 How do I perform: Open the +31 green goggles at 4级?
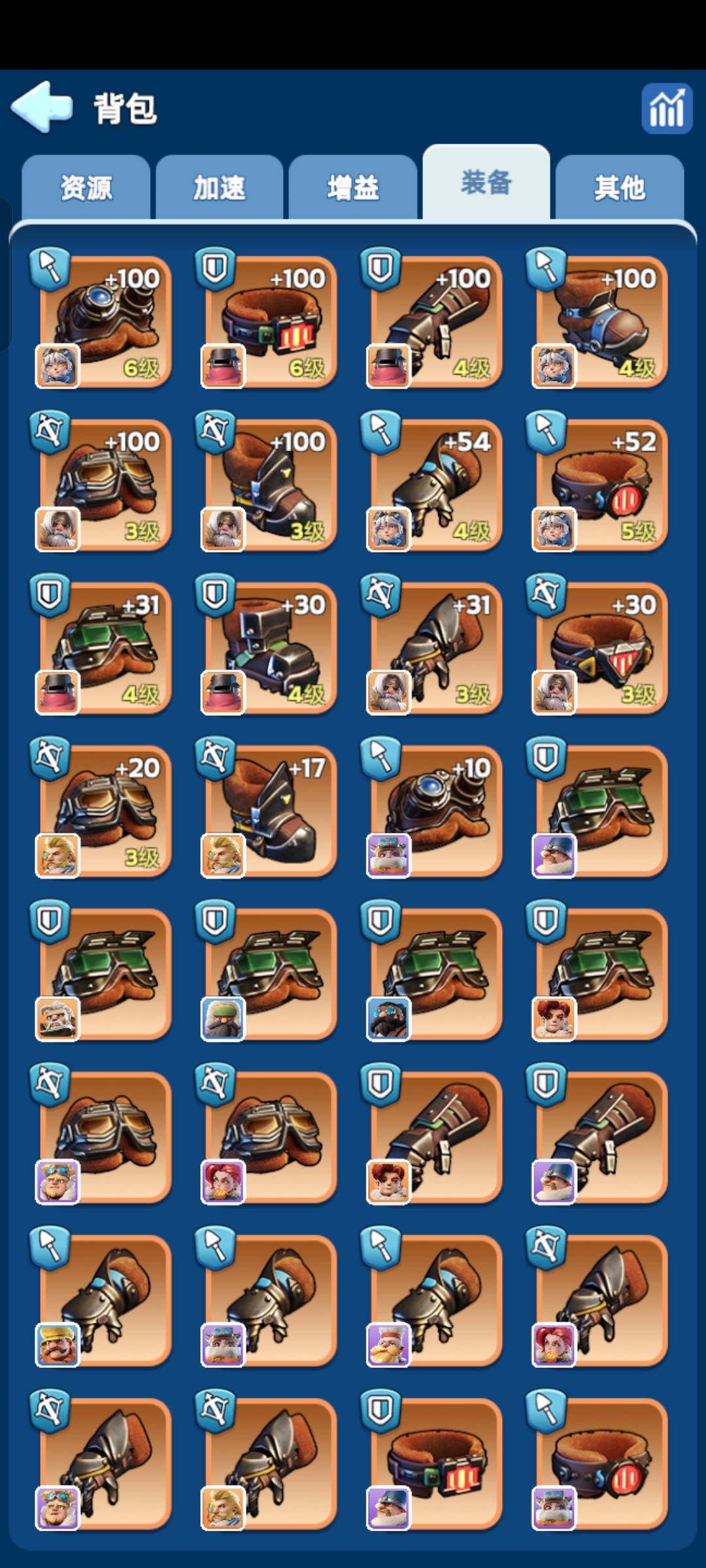click(105, 648)
